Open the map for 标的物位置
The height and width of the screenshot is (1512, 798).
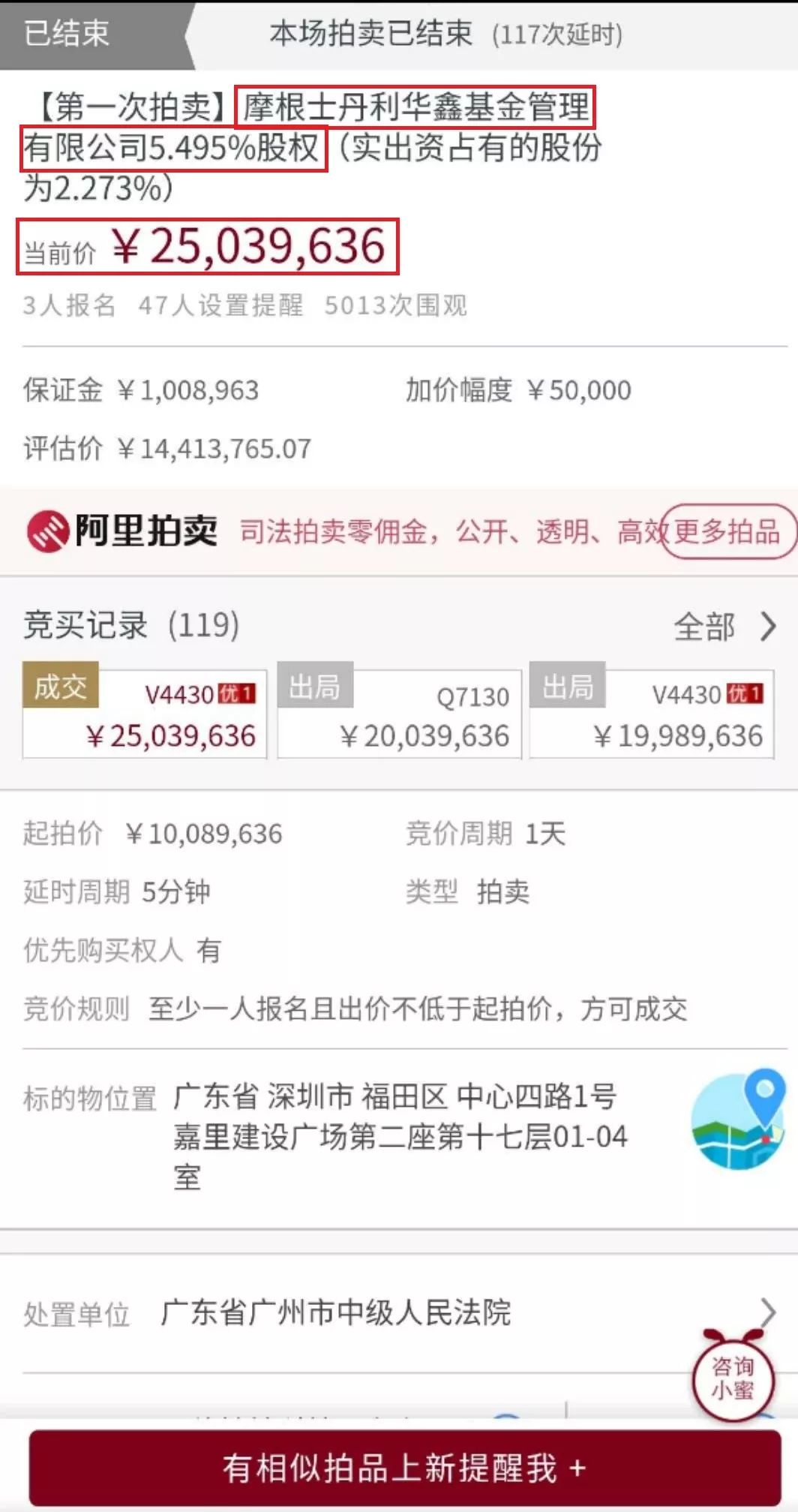click(738, 1119)
